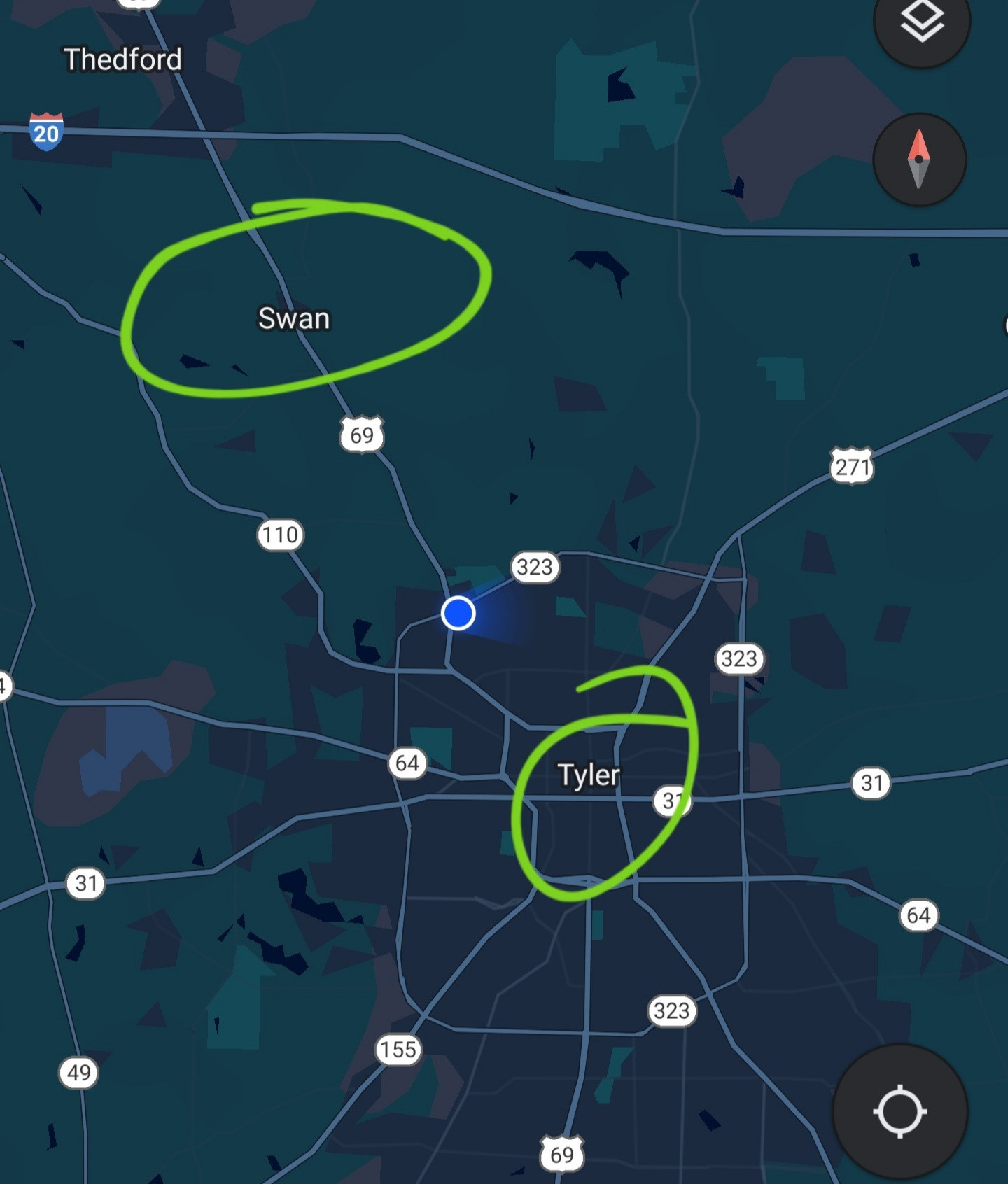Center map on my location
The width and height of the screenshot is (1008, 1184).
pos(900,1111)
